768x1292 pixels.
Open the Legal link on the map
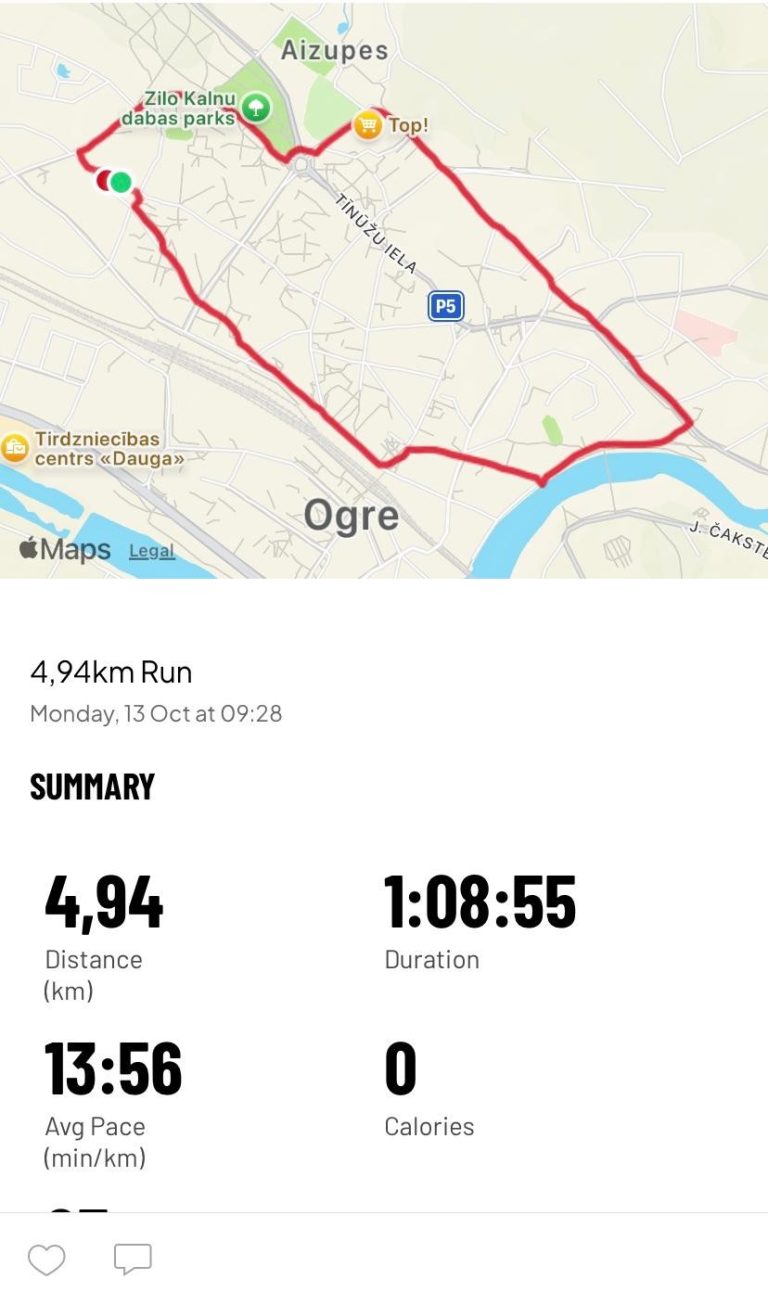point(151,551)
